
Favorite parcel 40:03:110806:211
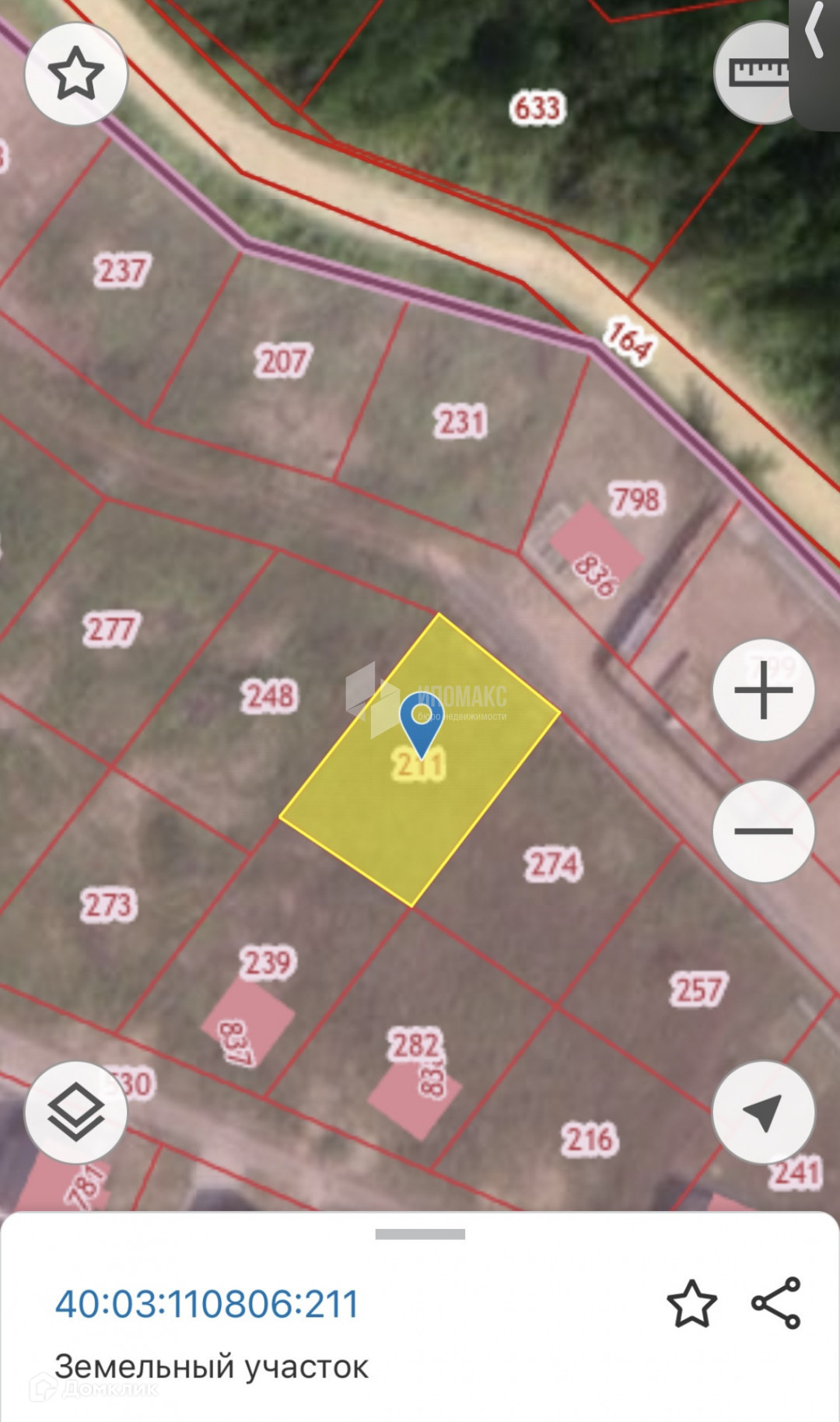[x=691, y=1305]
